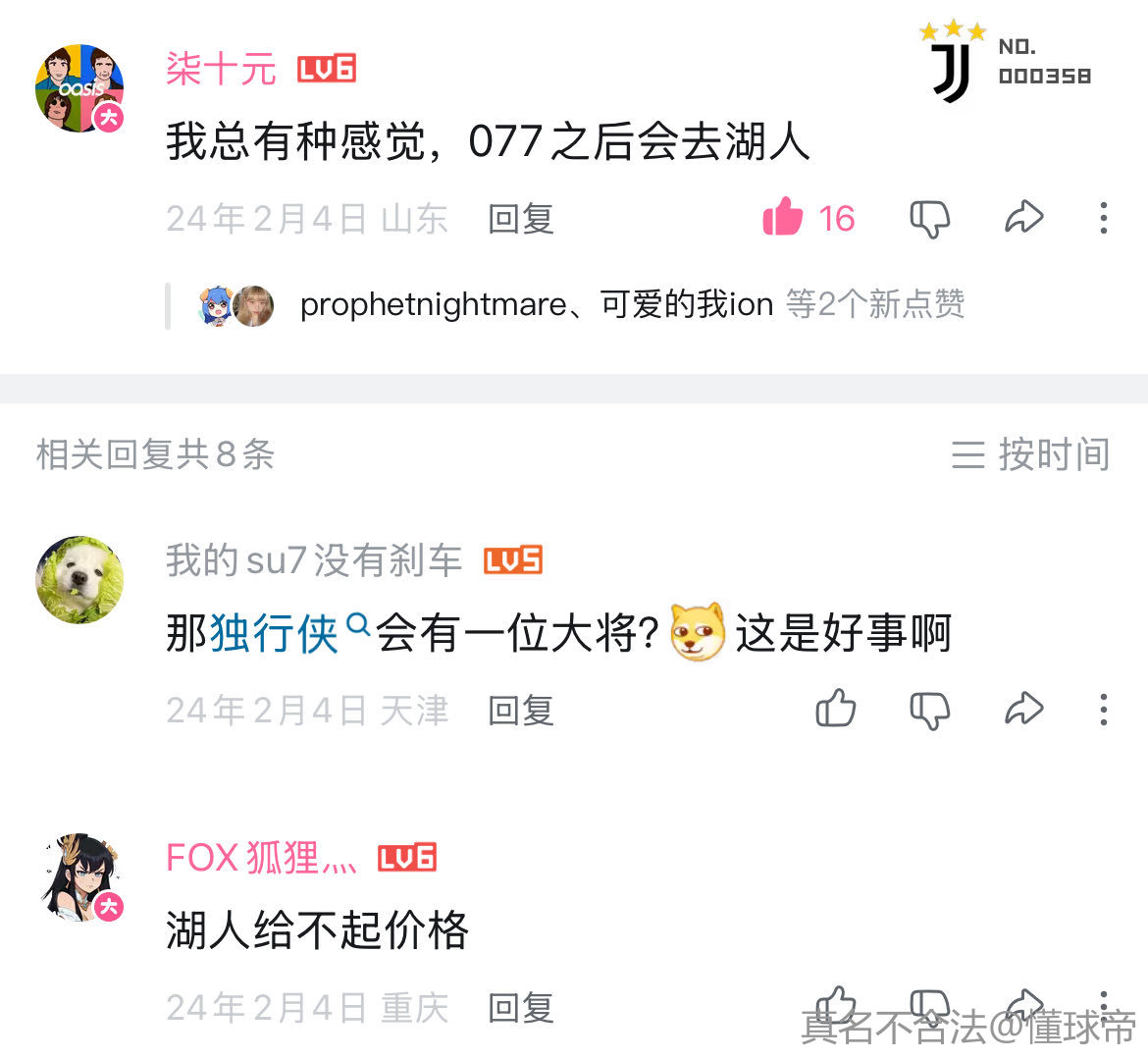Reply to 柒十元's comment
Viewport: 1148px width, 1059px height.
point(521,218)
